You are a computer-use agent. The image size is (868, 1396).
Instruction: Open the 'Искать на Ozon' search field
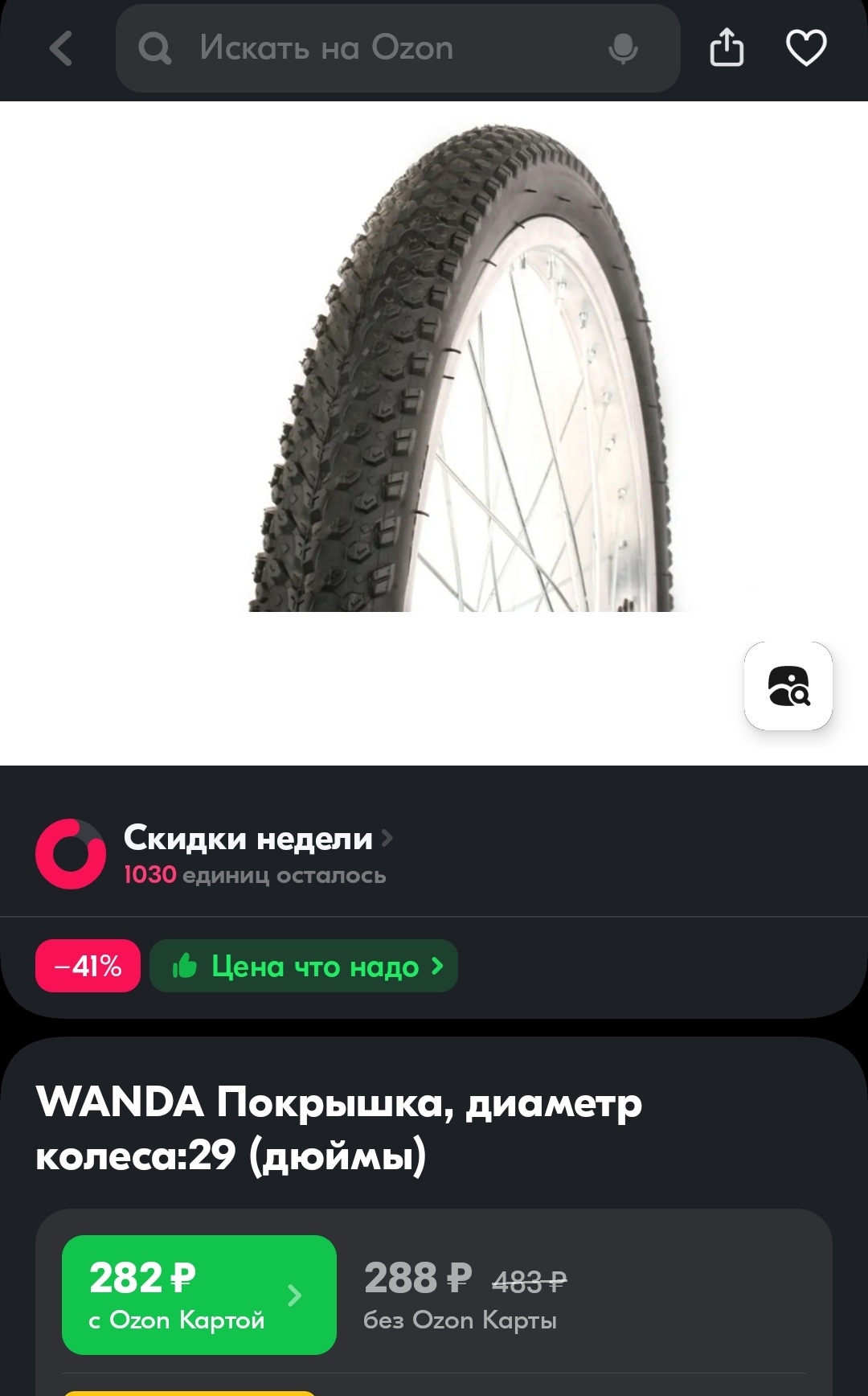362,48
